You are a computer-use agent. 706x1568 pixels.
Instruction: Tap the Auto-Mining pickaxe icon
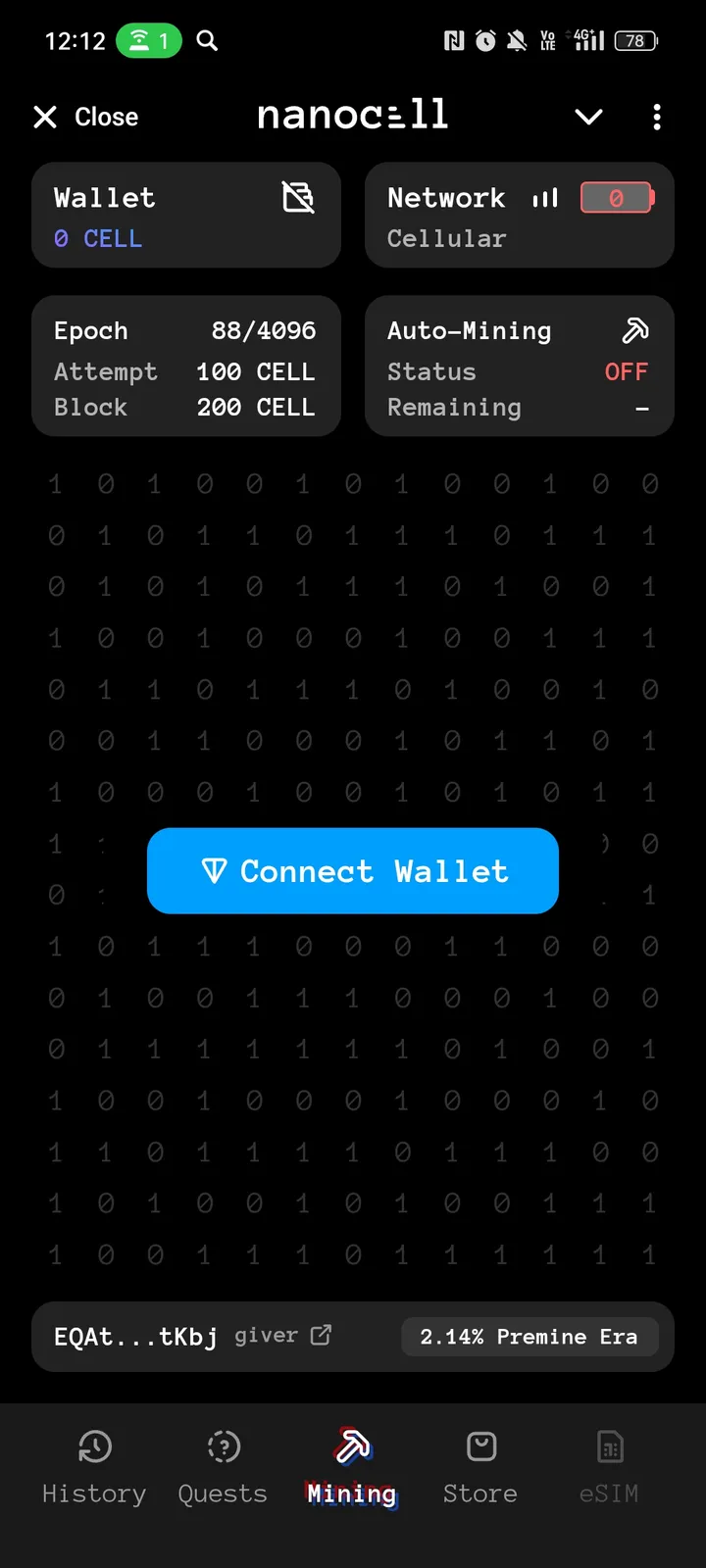coord(635,330)
